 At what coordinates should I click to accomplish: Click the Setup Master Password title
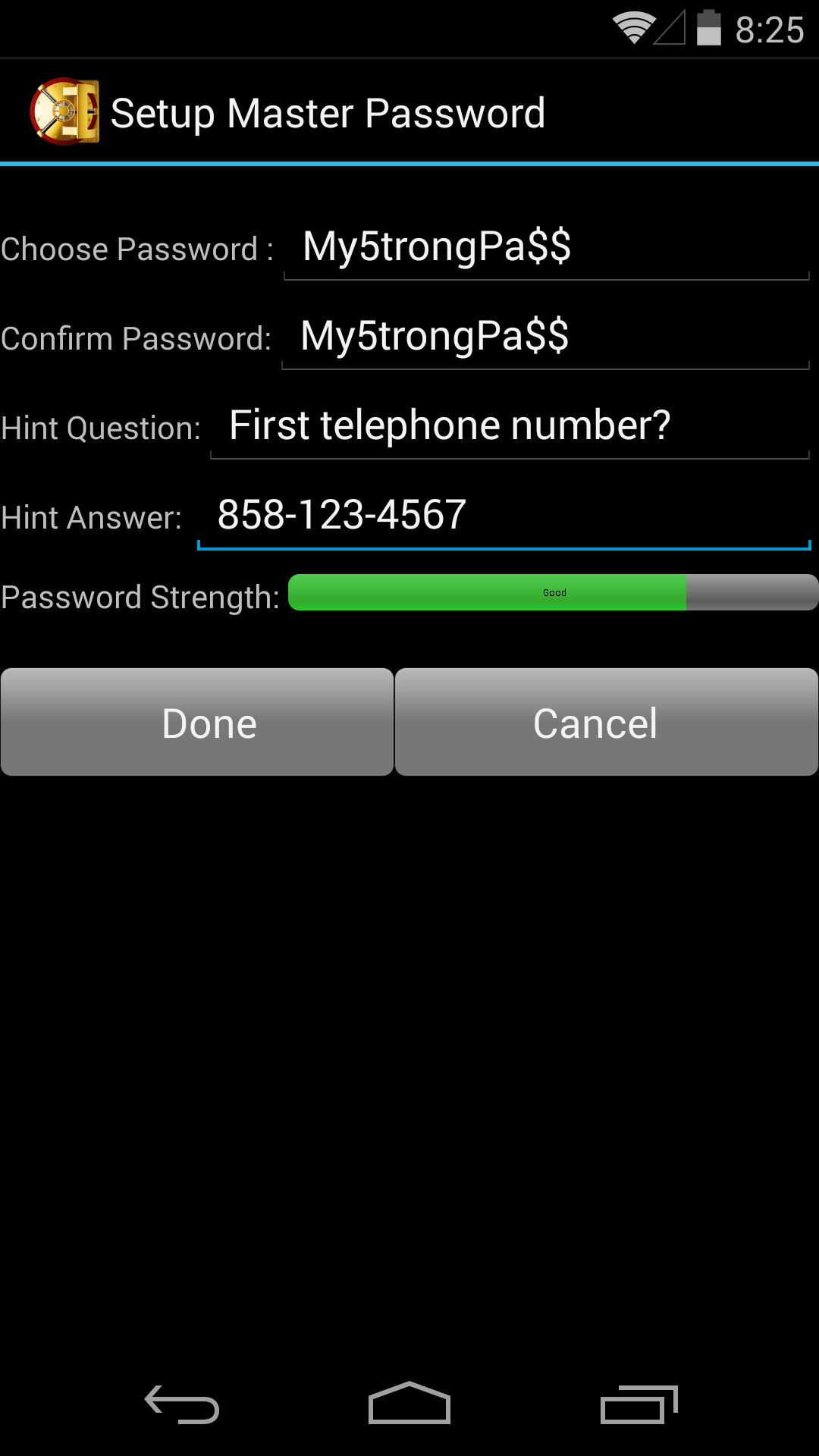coord(329,112)
